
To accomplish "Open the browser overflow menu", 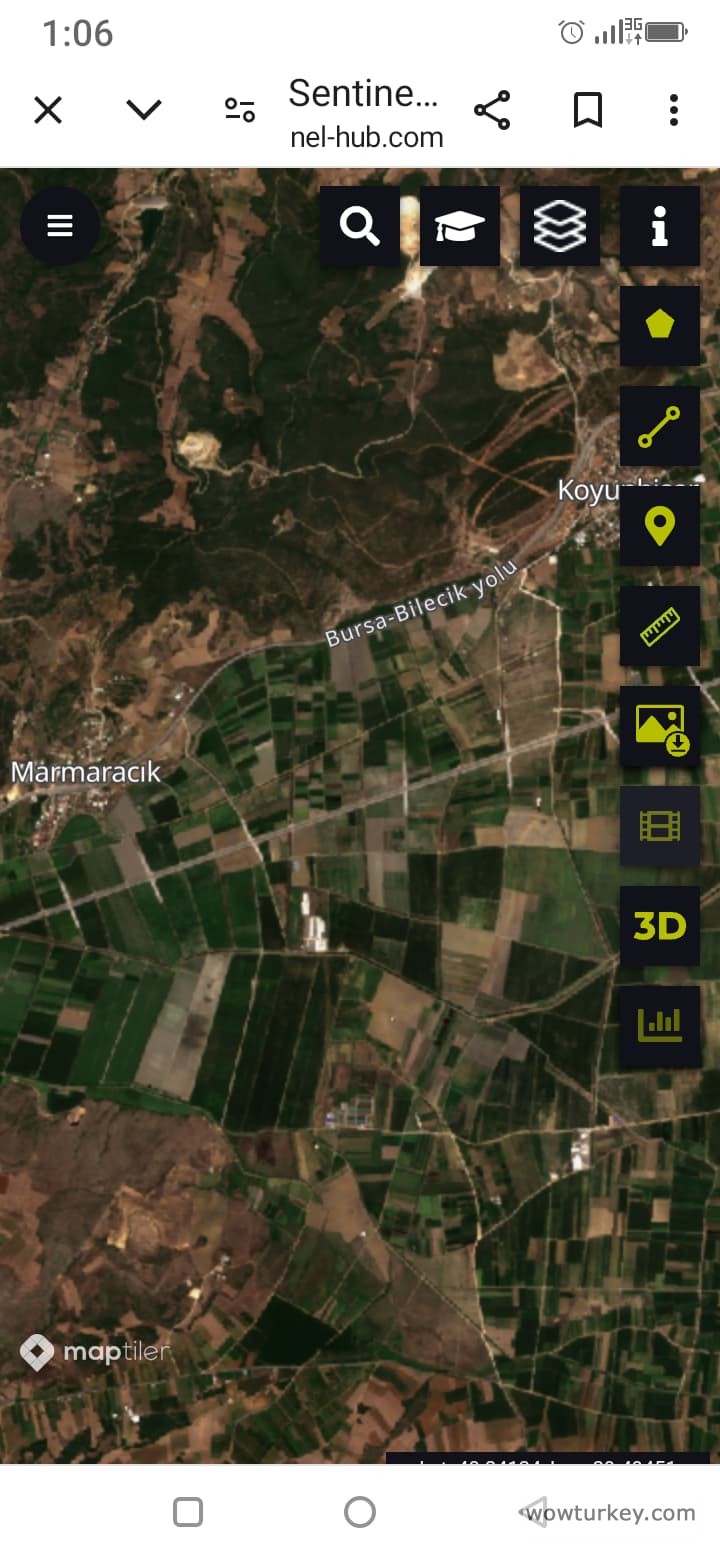I will point(673,110).
